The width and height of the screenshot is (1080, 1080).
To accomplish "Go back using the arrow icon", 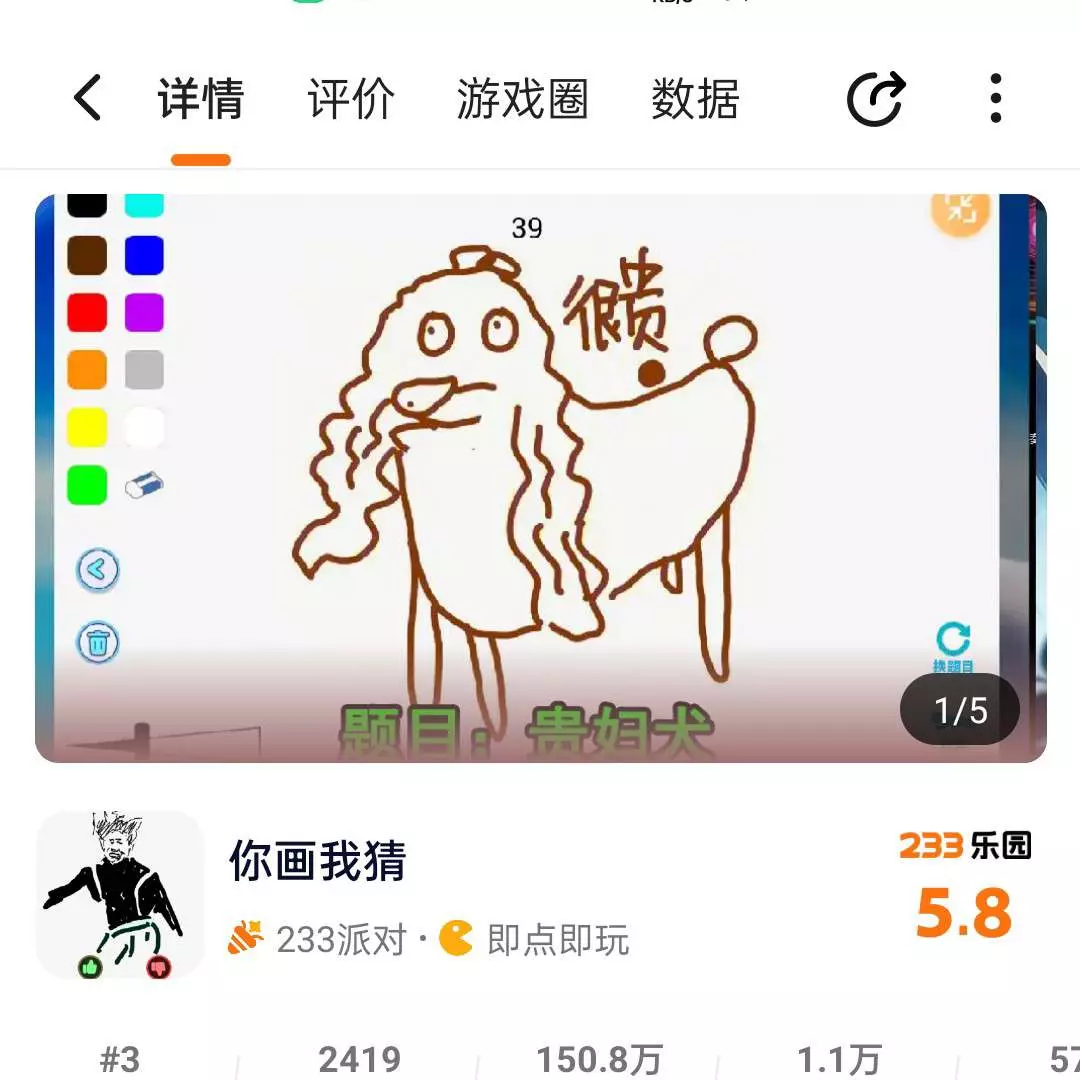I will (88, 98).
